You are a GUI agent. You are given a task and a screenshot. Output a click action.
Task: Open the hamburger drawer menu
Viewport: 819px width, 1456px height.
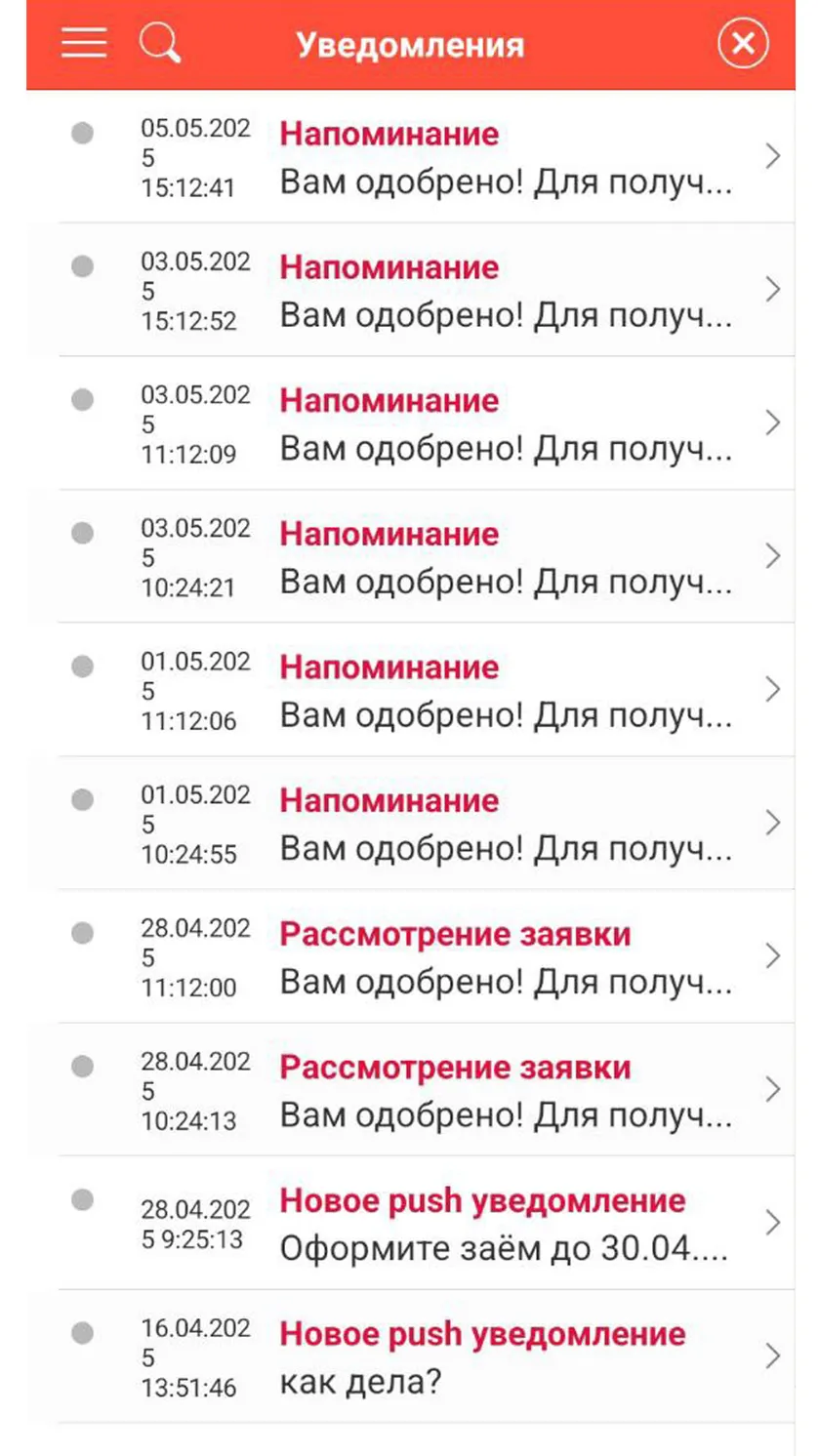point(84,43)
